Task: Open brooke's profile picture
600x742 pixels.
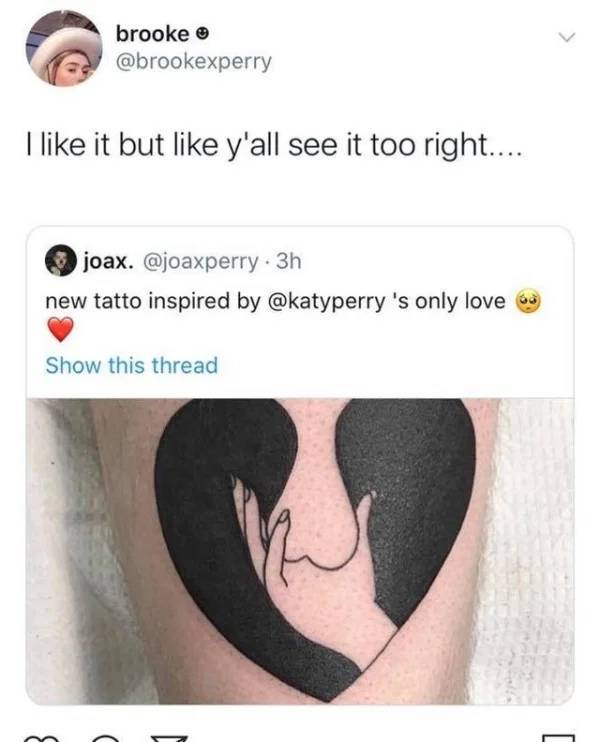Action: (65, 49)
